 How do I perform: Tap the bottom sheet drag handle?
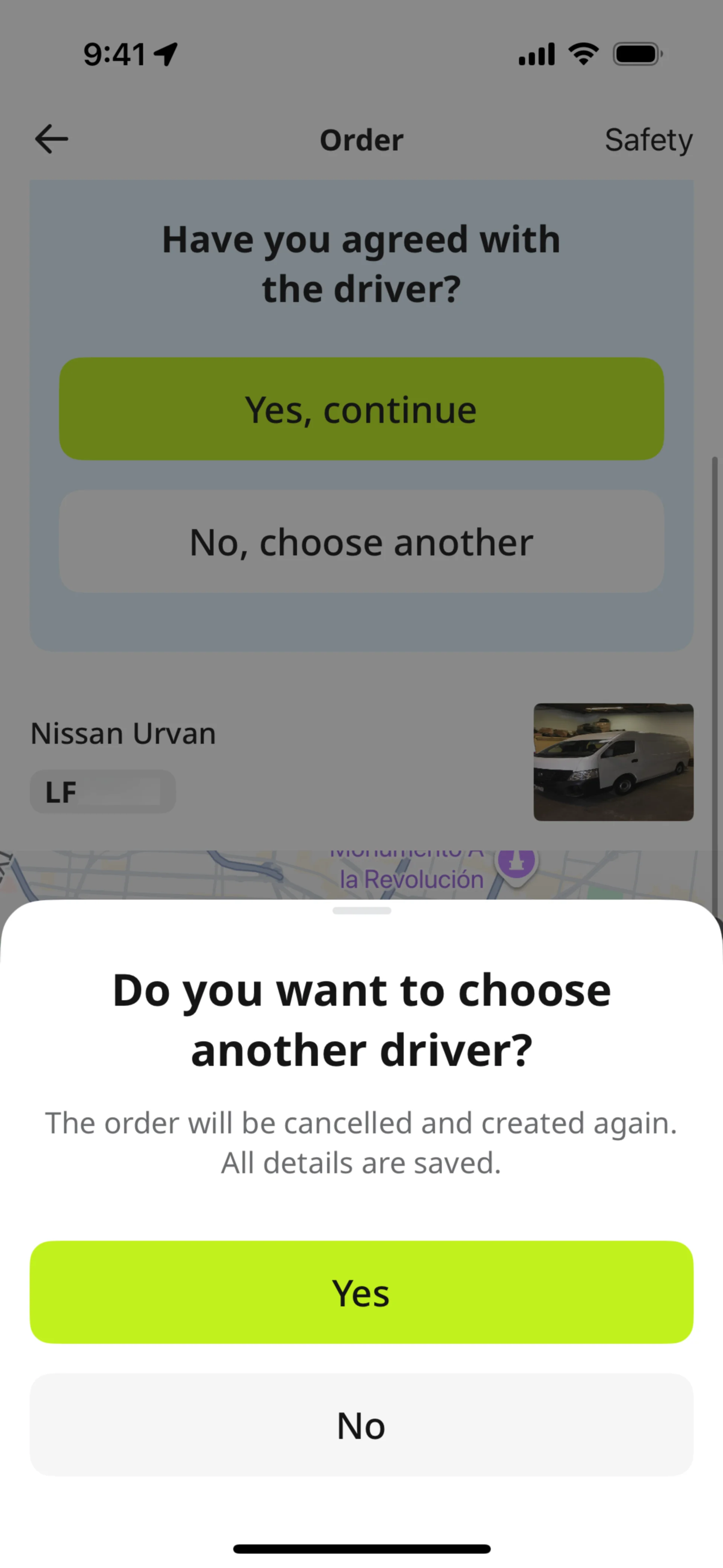361,911
